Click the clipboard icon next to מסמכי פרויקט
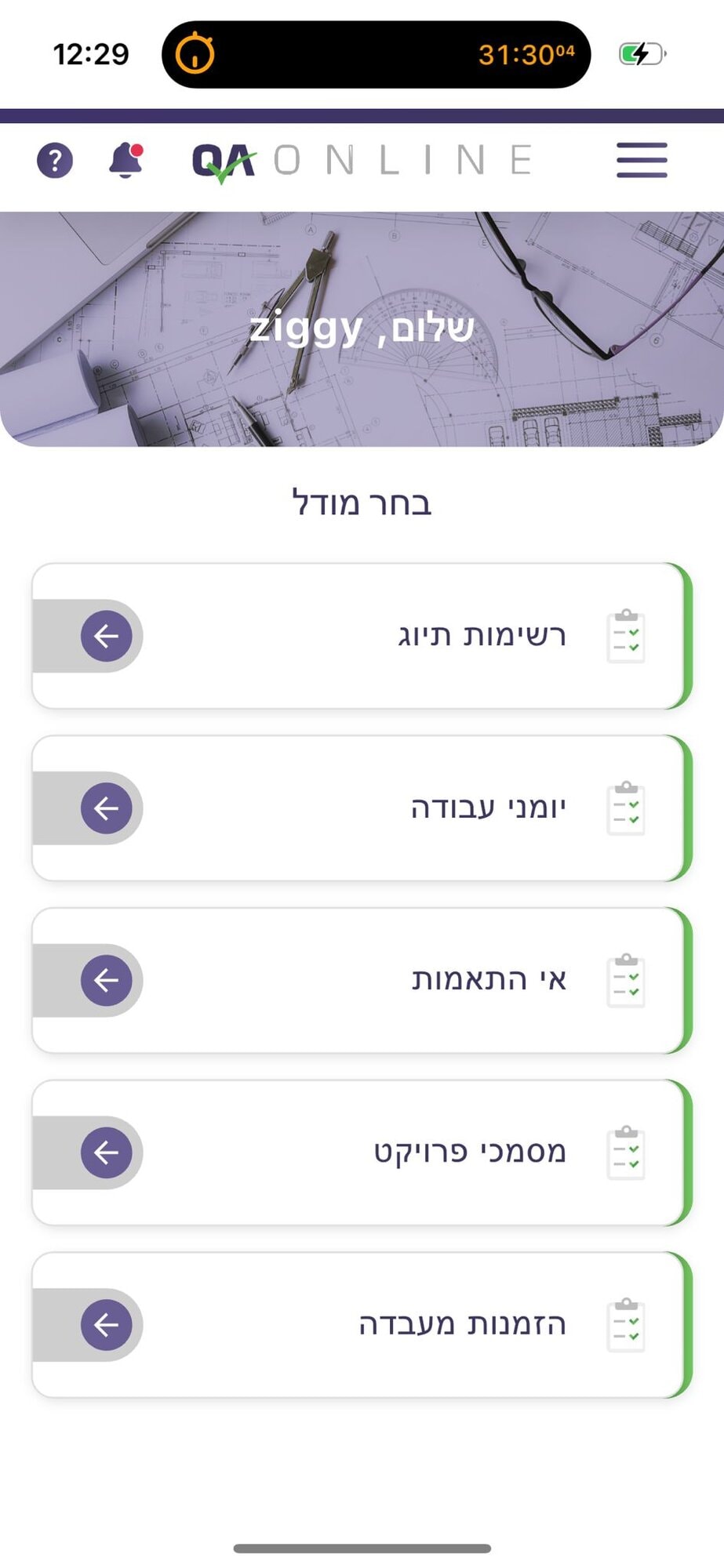The image size is (724, 1568). [x=626, y=1151]
